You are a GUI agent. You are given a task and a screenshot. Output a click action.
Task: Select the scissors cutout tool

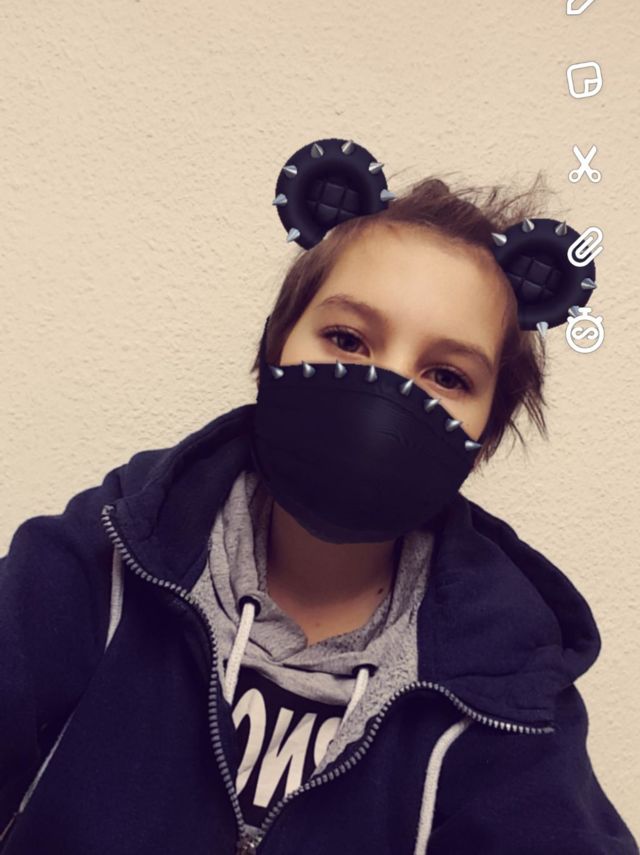point(584,163)
